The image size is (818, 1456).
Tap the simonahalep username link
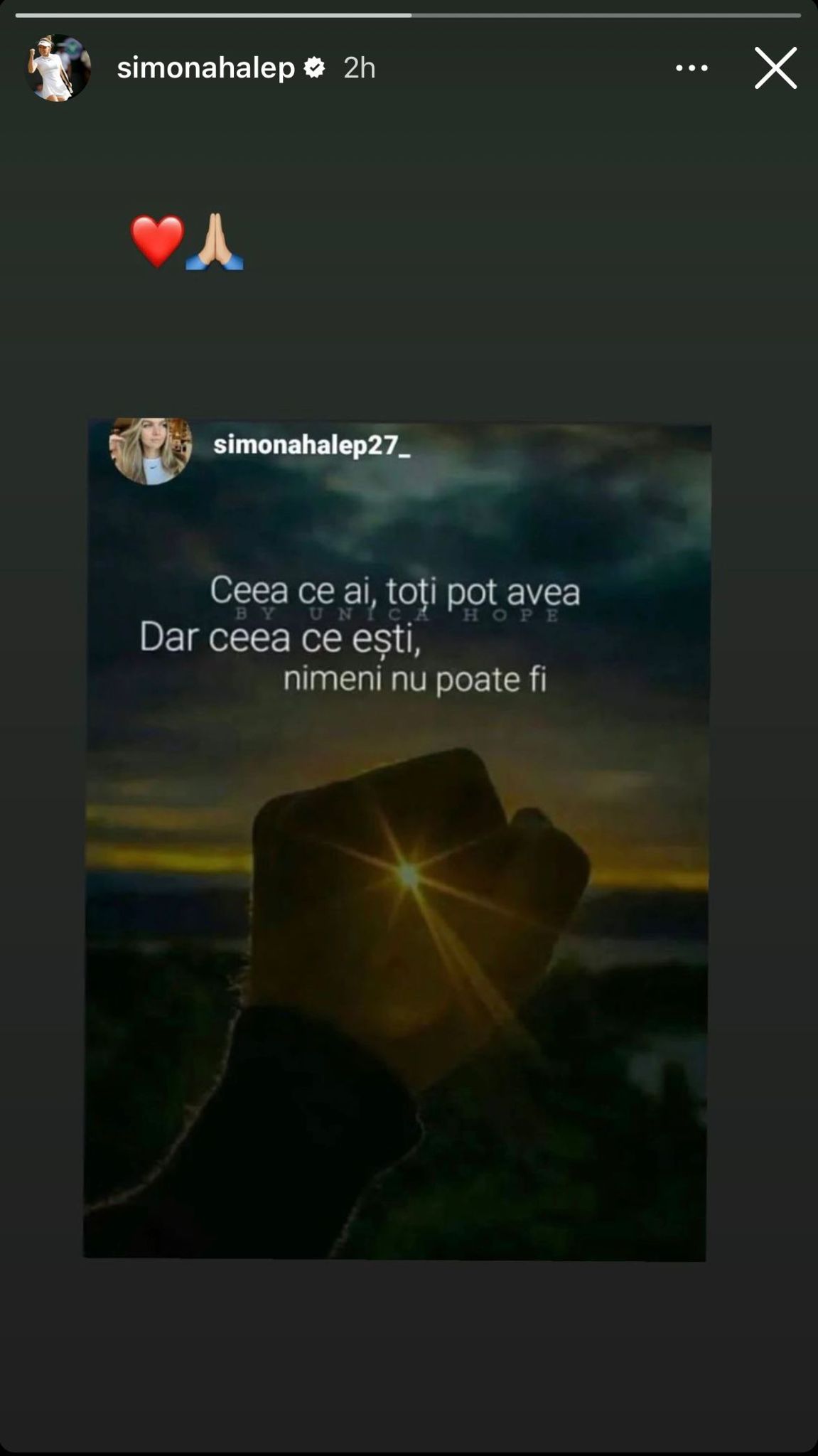pyautogui.click(x=205, y=68)
